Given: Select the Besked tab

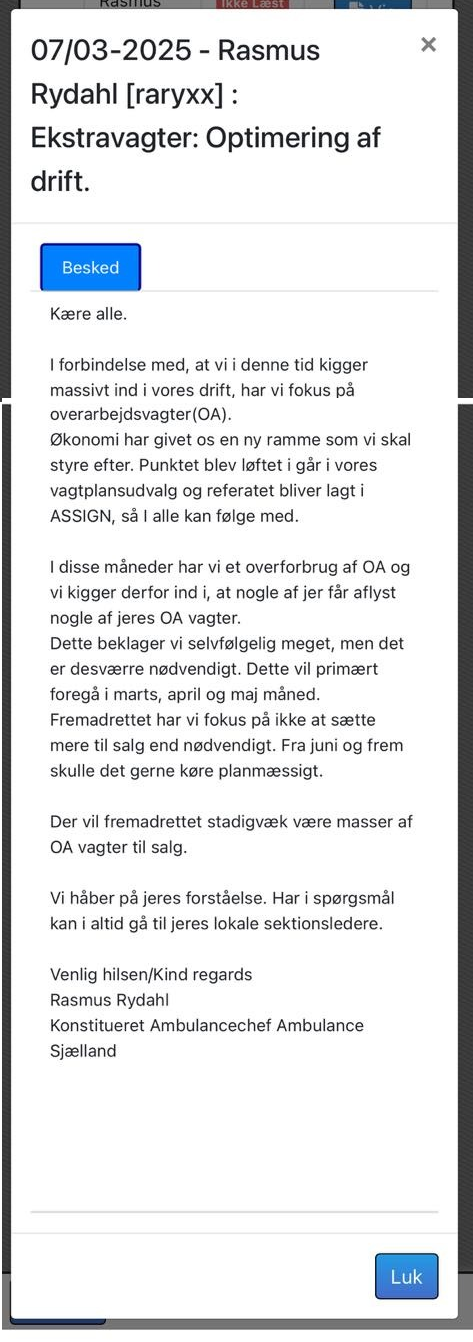Looking at the screenshot, I should tap(90, 268).
